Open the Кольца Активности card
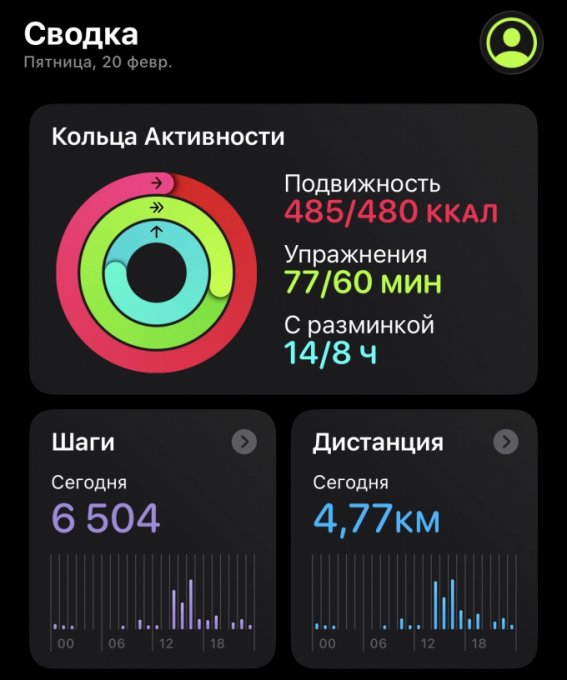The height and width of the screenshot is (680, 567). pyautogui.click(x=283, y=249)
